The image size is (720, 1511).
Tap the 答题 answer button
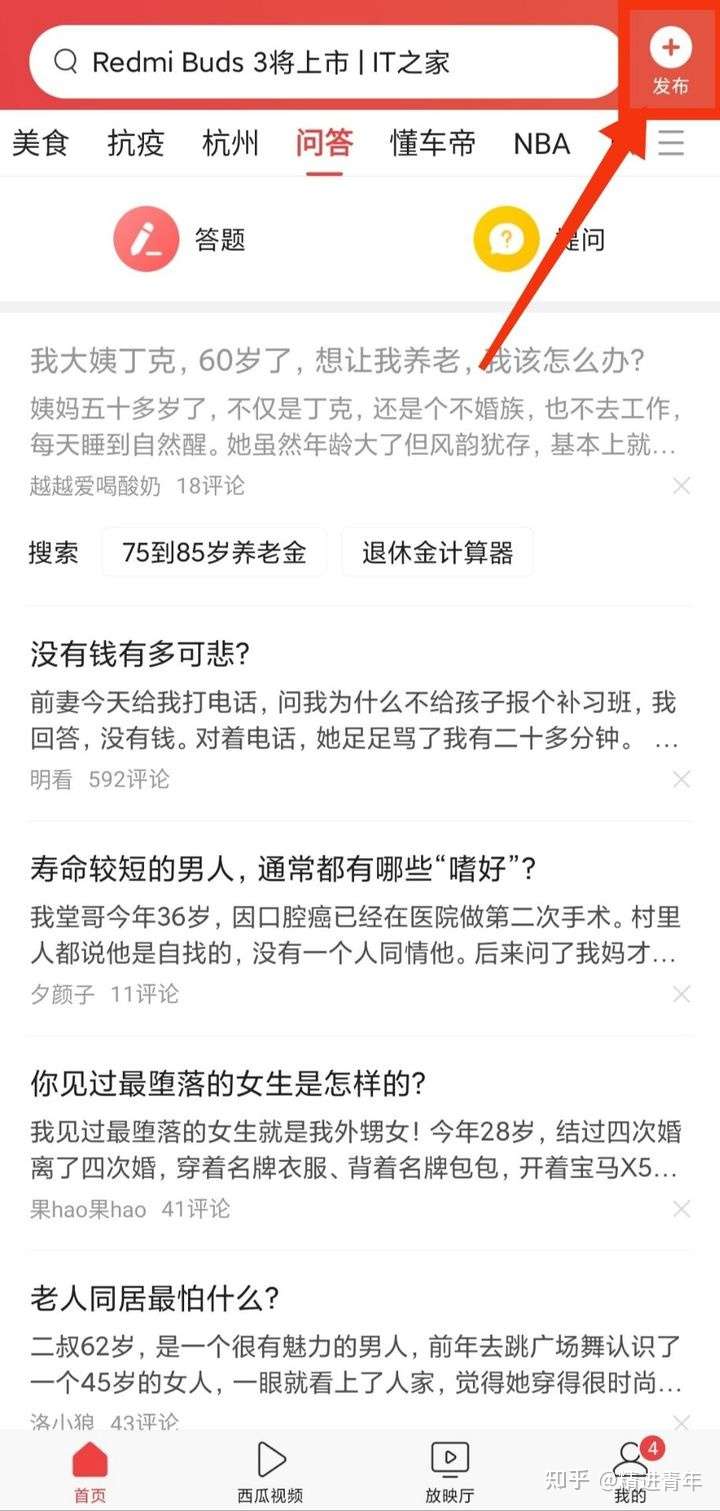click(x=180, y=239)
